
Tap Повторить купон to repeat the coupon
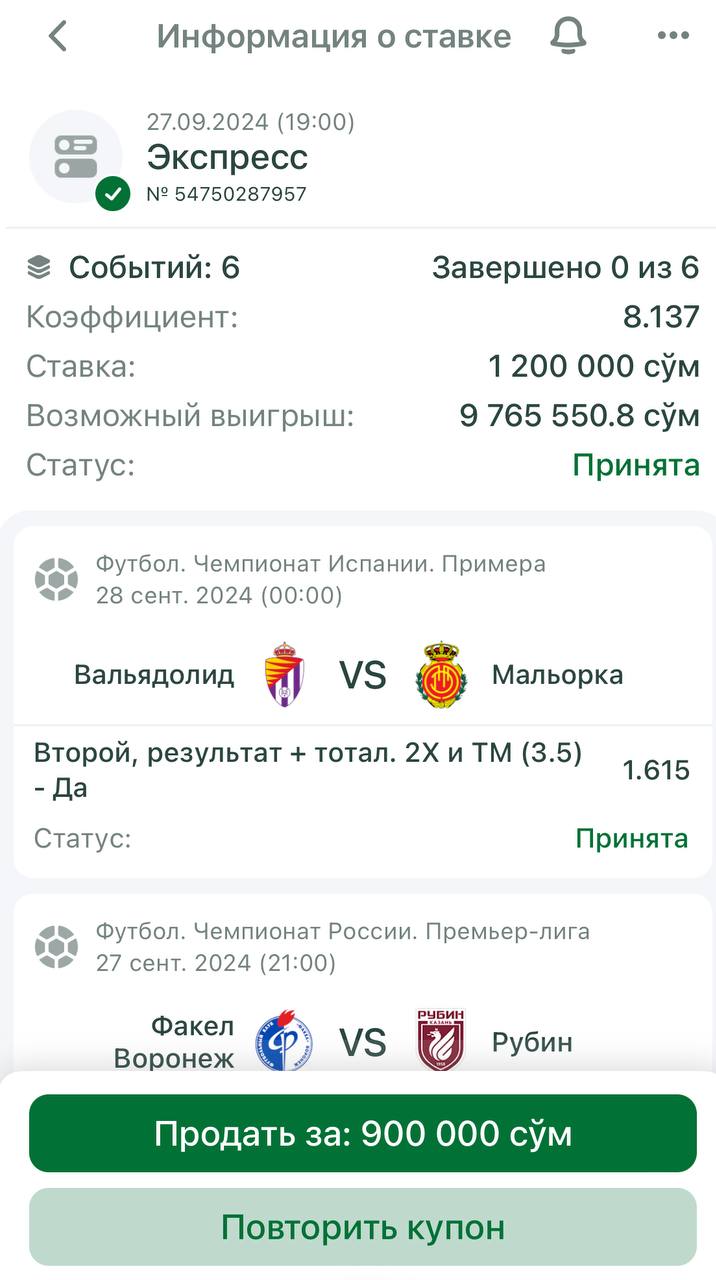coord(362,1227)
